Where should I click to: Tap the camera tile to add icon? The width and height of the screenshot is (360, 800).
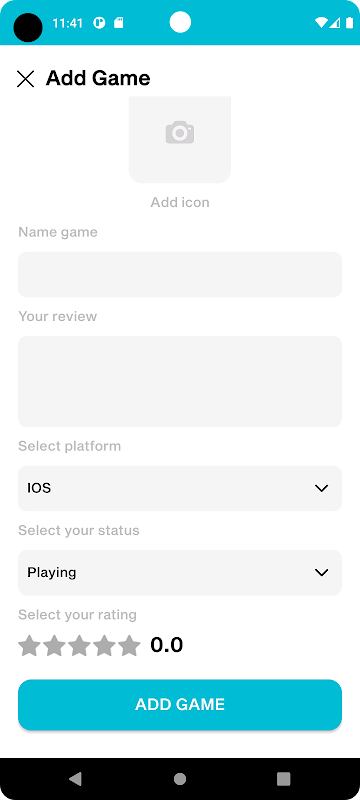tap(180, 139)
